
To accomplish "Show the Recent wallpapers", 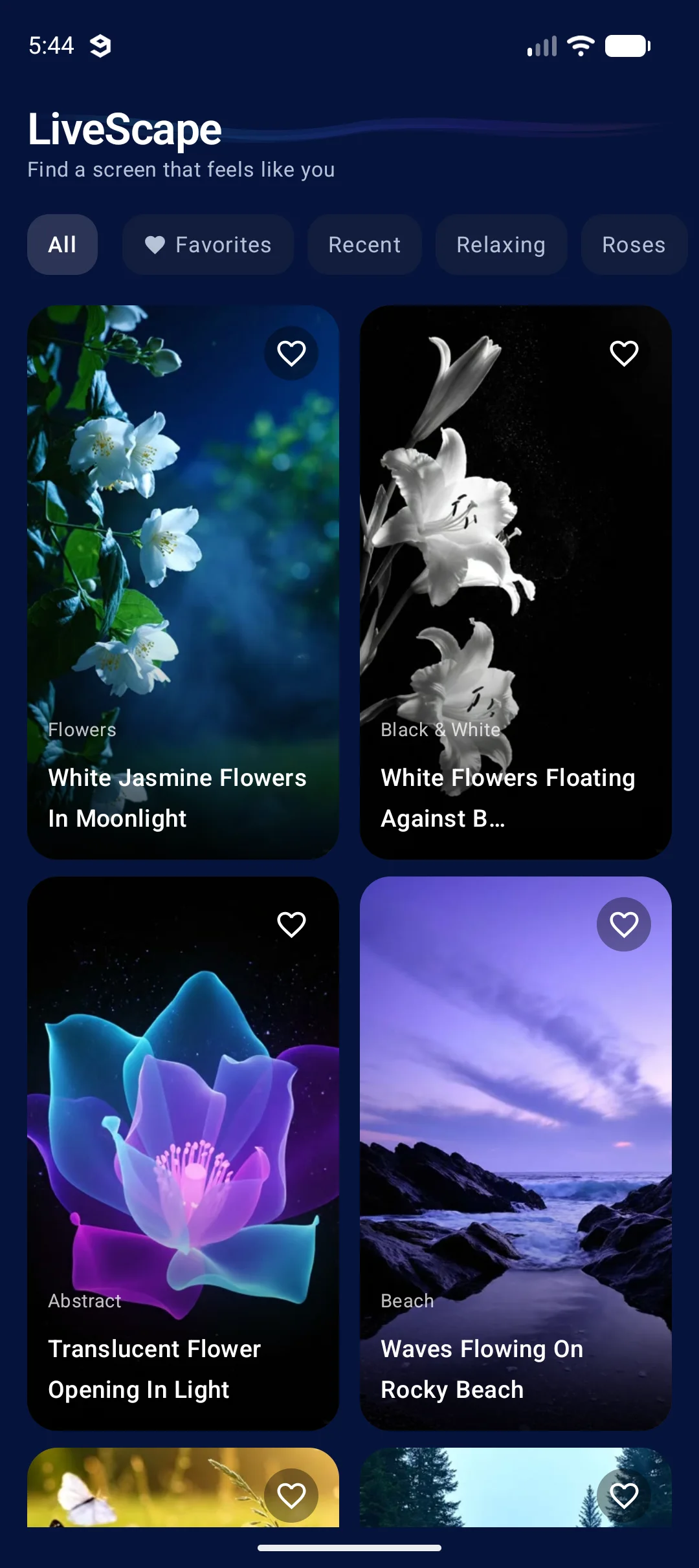I will [364, 245].
